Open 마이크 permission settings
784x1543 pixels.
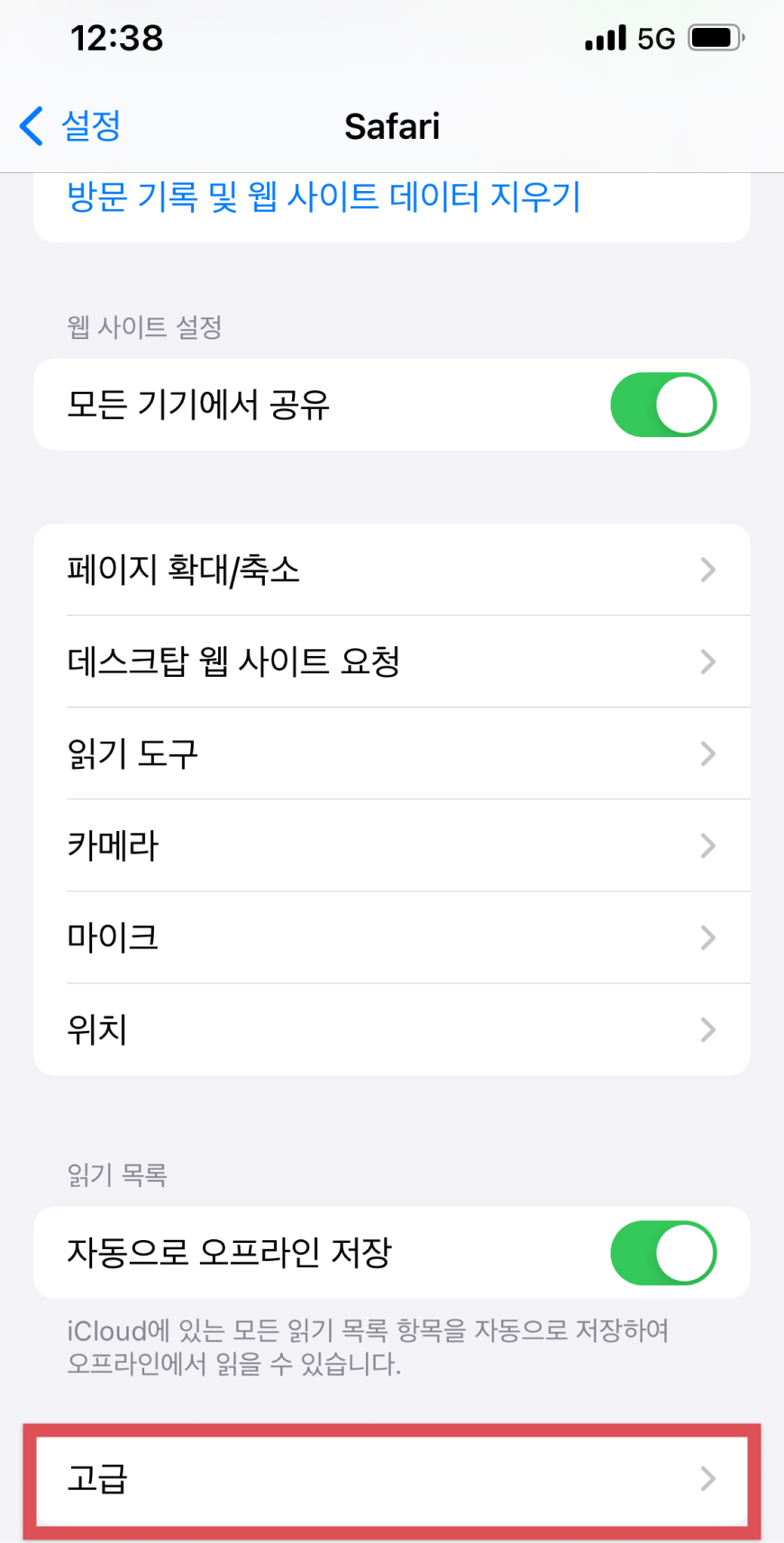[391, 937]
